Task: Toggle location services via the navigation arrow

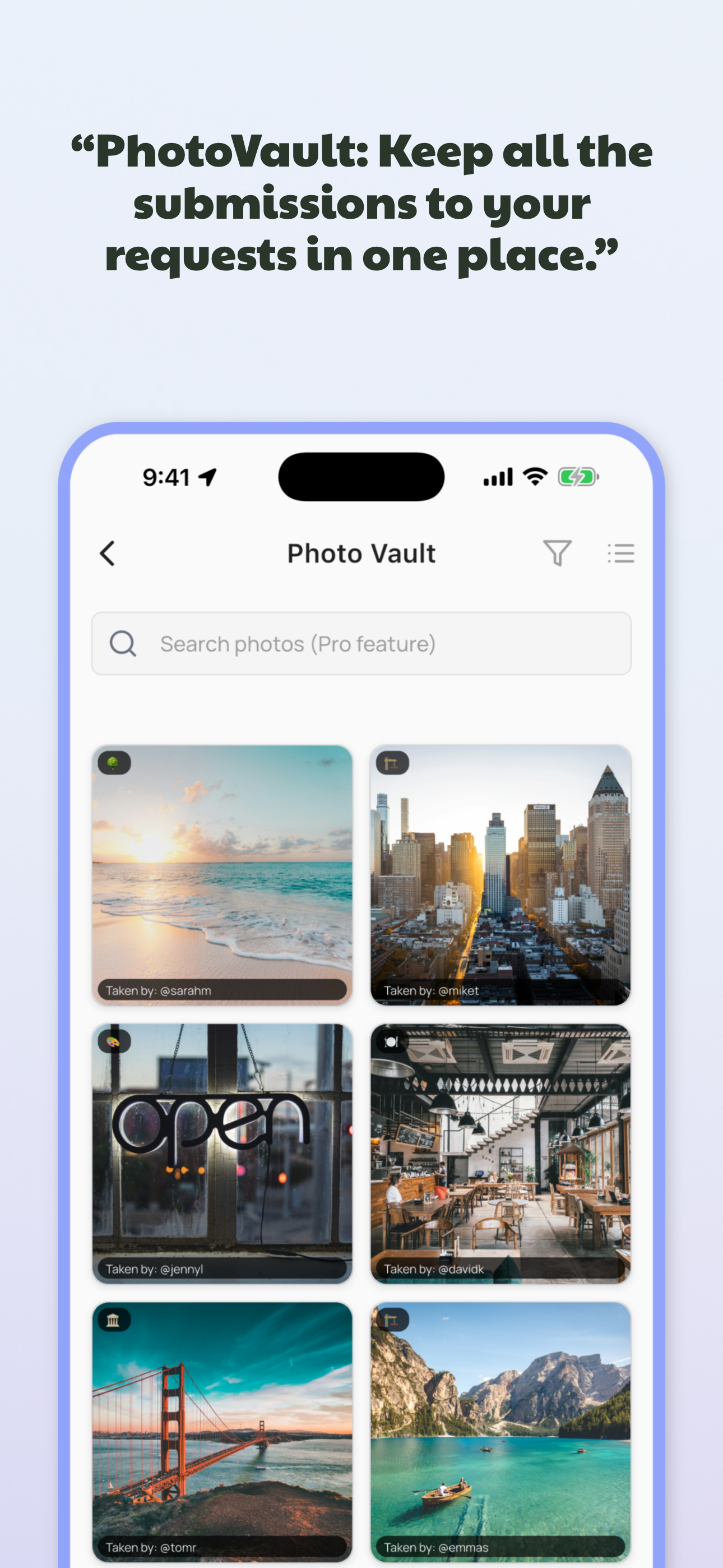Action: [x=207, y=477]
